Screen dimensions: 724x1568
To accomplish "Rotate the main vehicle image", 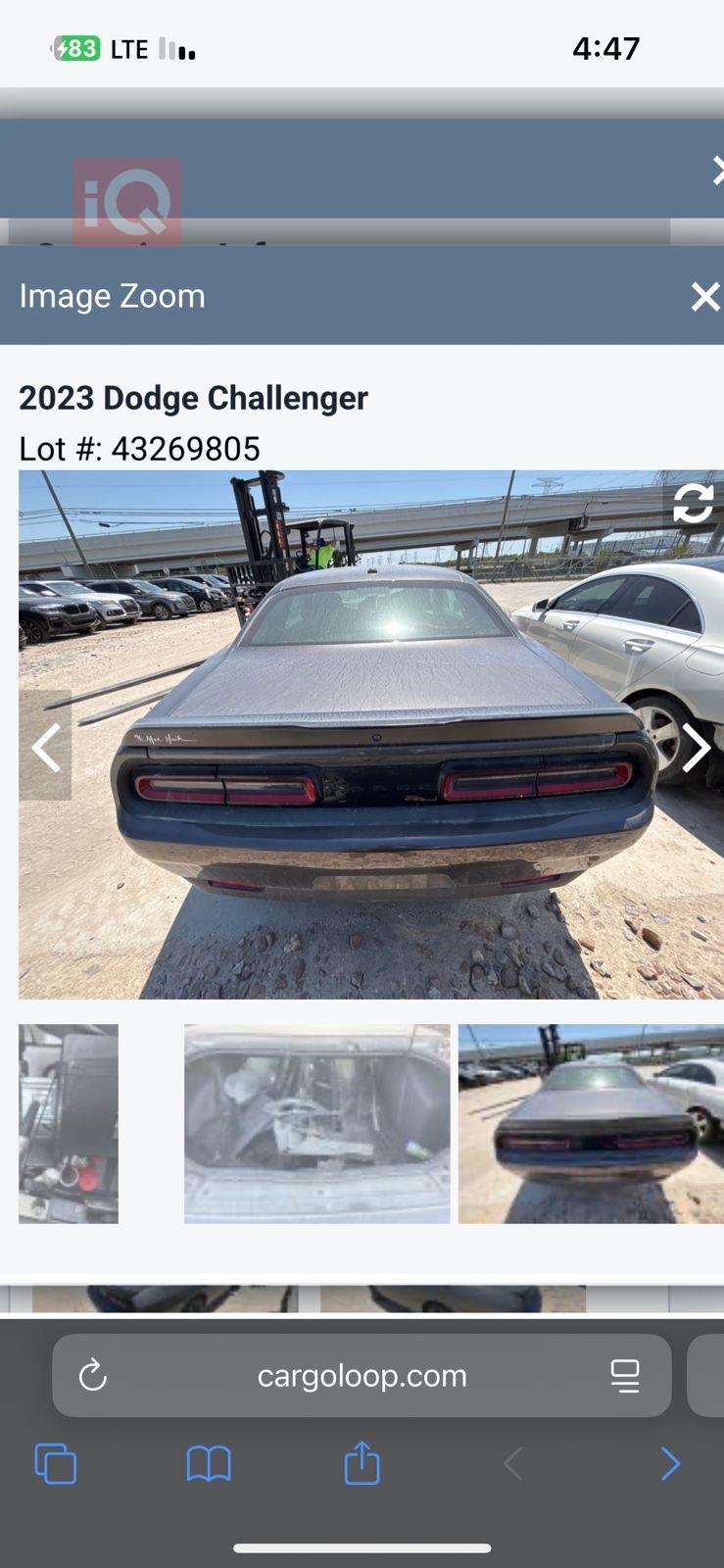I will [x=693, y=503].
